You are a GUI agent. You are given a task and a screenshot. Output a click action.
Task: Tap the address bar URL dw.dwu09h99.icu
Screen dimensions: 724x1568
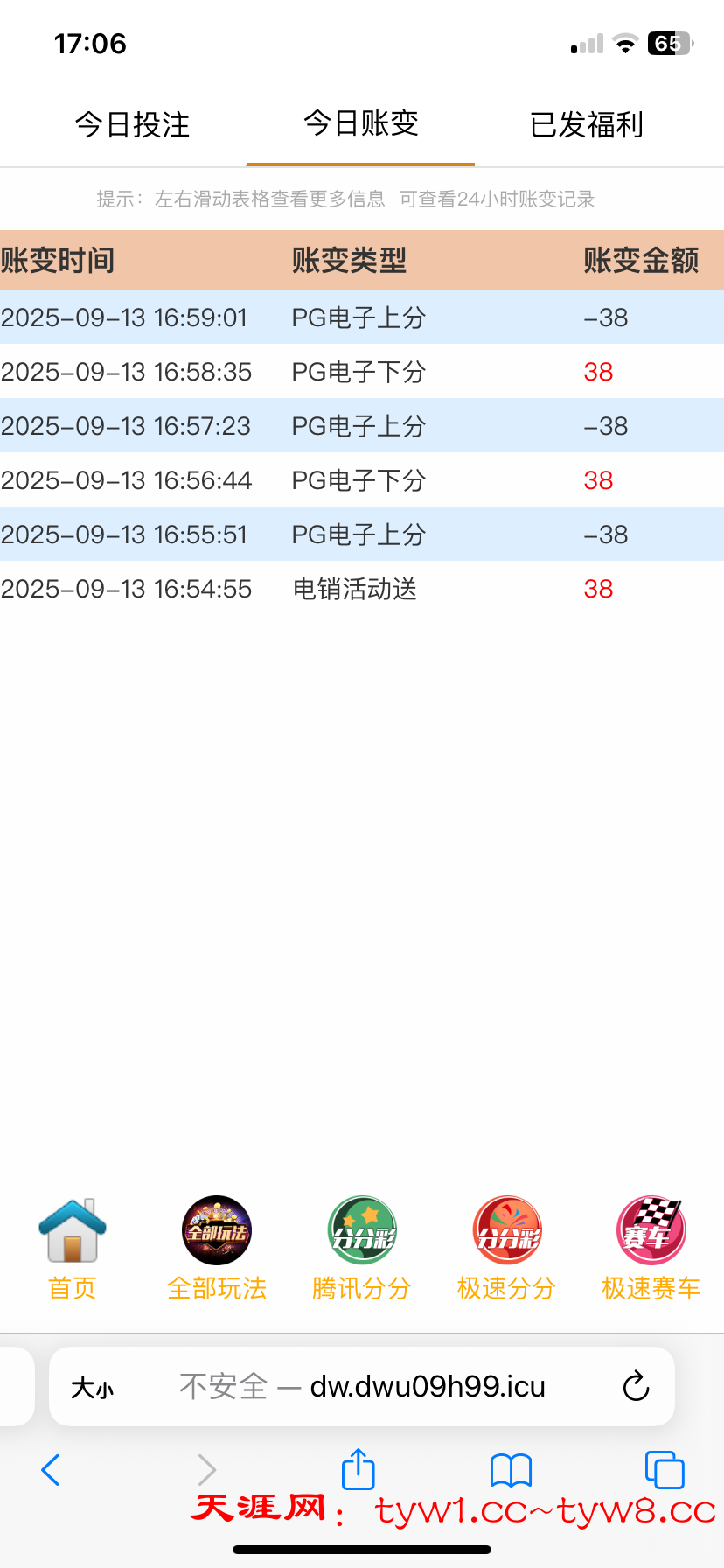tap(428, 1387)
